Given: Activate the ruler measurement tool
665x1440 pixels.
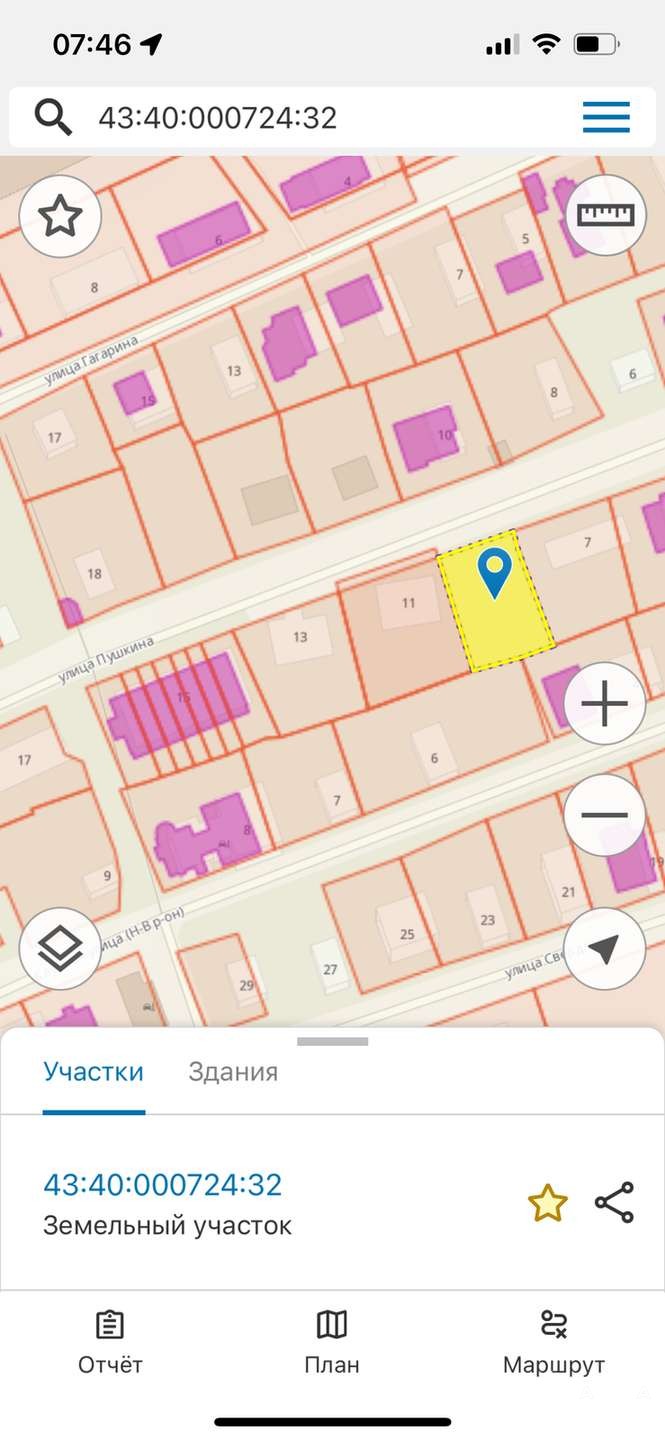Looking at the screenshot, I should tap(606, 214).
